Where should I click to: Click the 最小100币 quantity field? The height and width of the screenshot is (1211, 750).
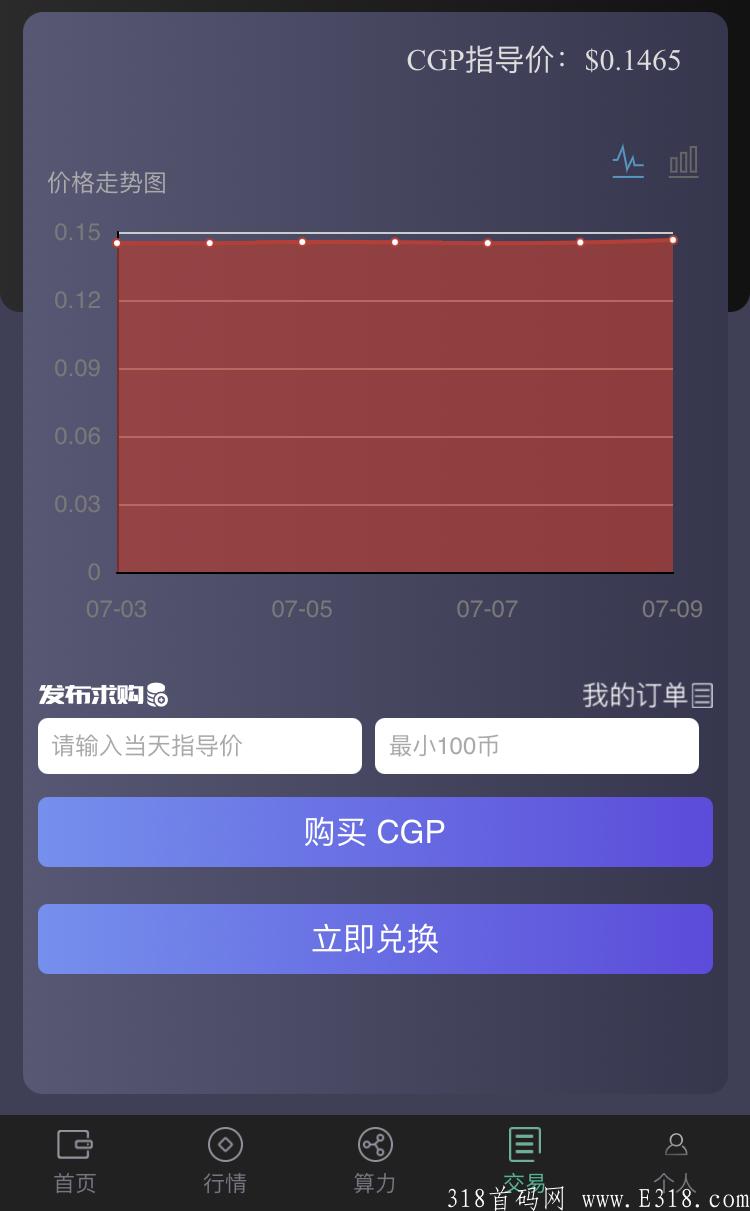click(x=537, y=745)
